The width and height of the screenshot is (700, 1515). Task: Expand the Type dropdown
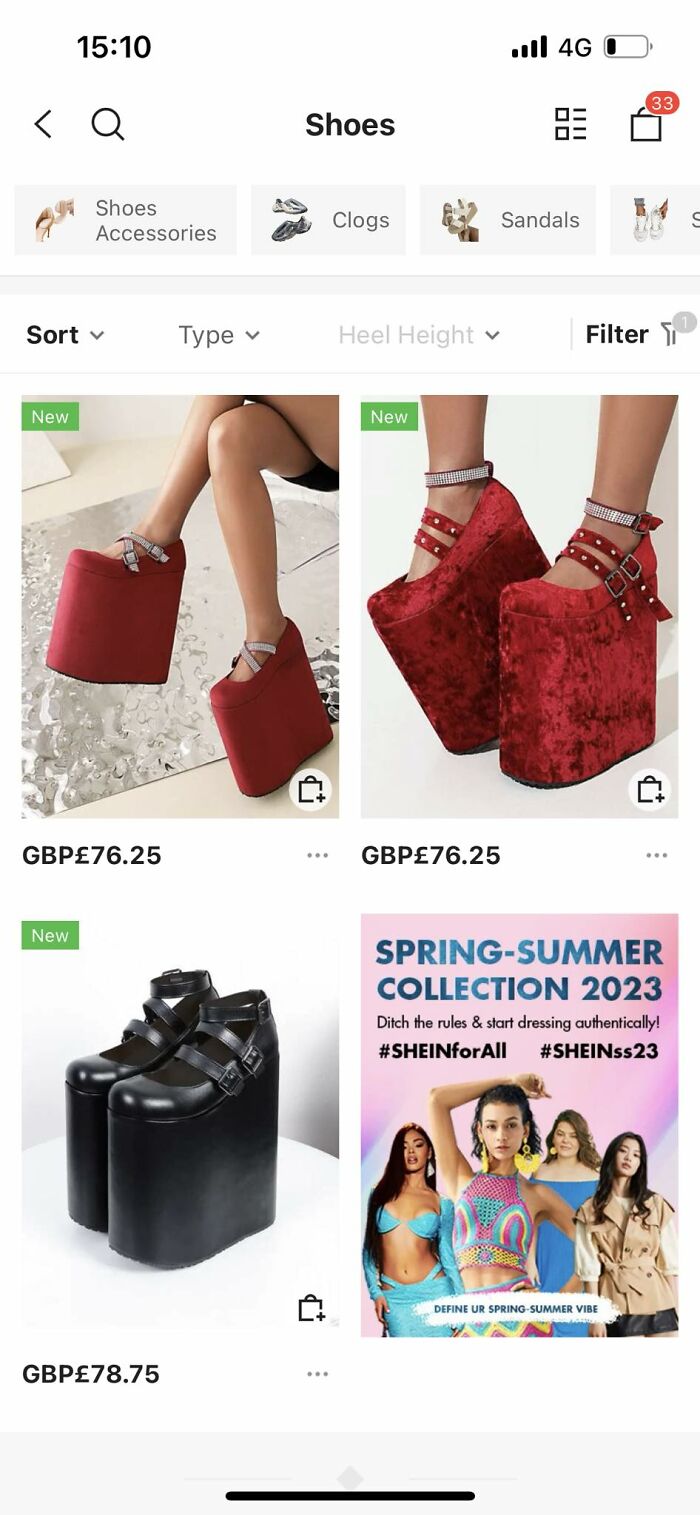[x=218, y=335]
